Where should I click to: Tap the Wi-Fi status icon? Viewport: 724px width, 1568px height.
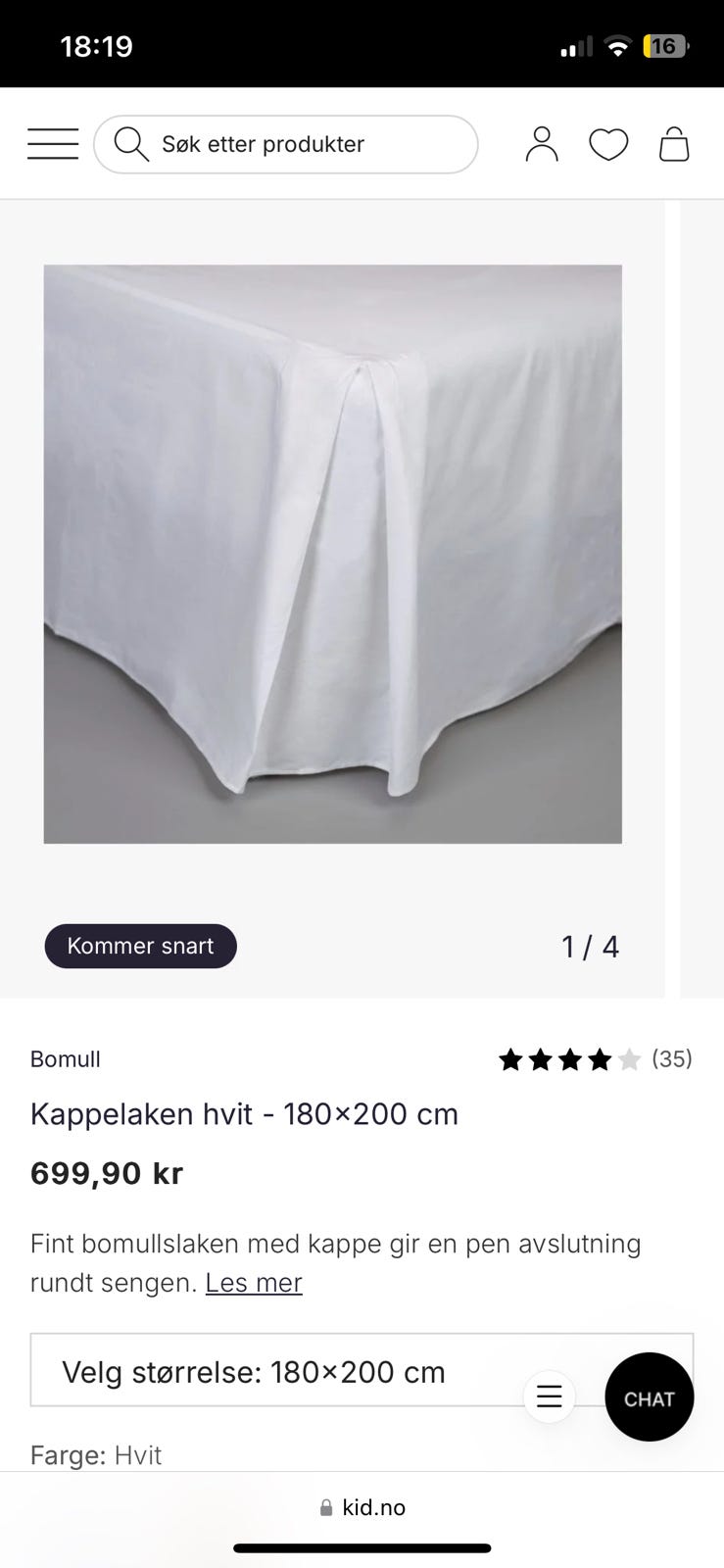point(617,45)
